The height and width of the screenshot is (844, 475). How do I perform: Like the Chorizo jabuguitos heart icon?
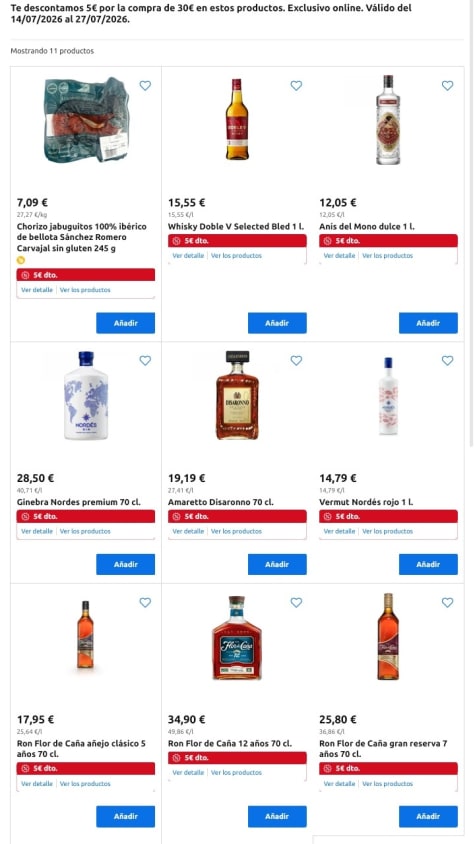point(145,85)
